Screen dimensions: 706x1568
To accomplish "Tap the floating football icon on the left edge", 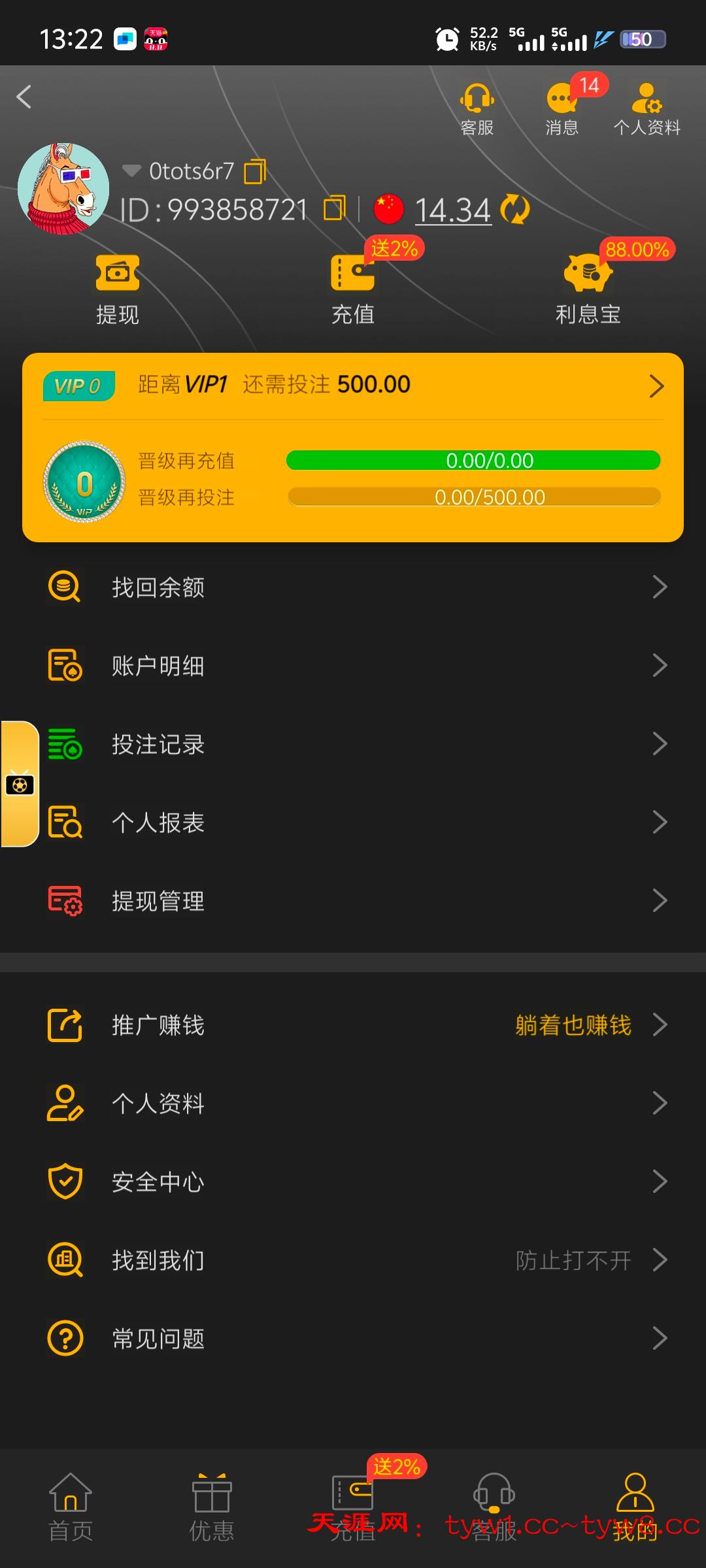I will click(20, 783).
